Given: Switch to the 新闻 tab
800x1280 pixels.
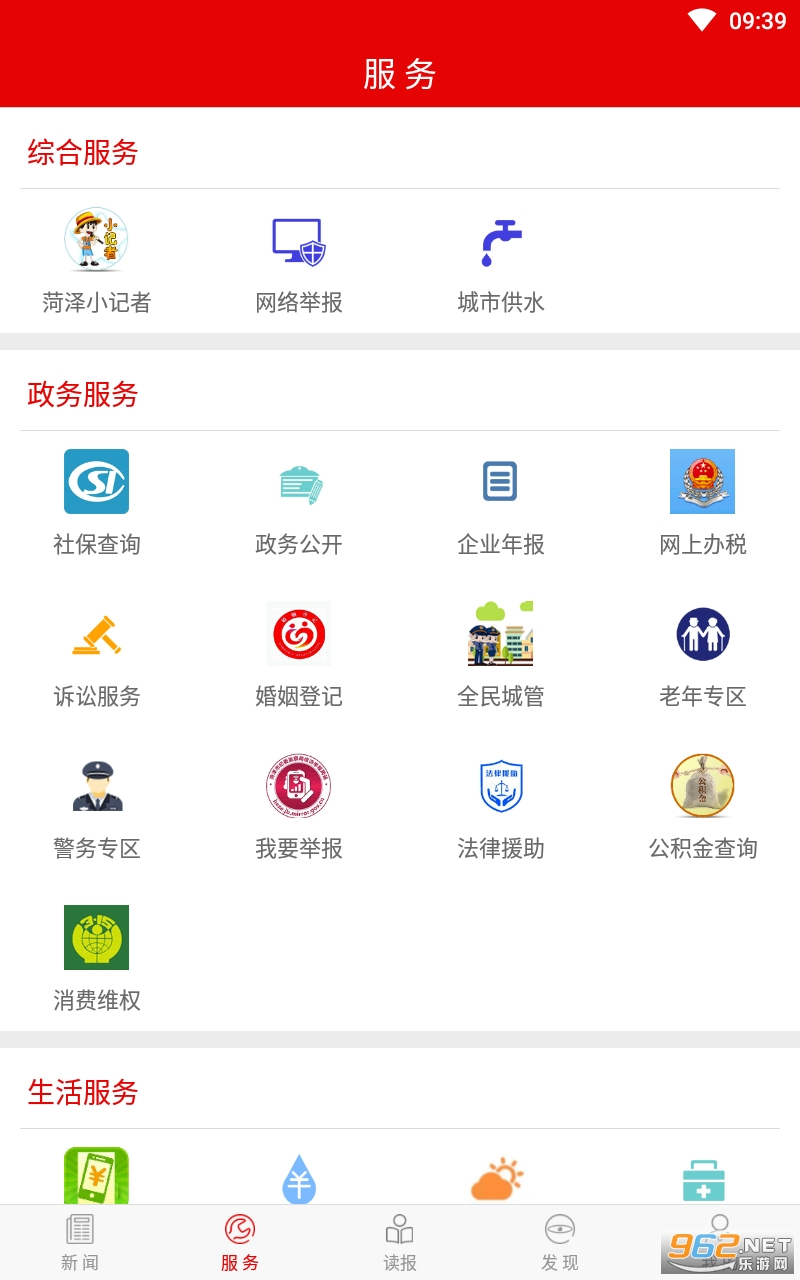Looking at the screenshot, I should pos(80,1242).
